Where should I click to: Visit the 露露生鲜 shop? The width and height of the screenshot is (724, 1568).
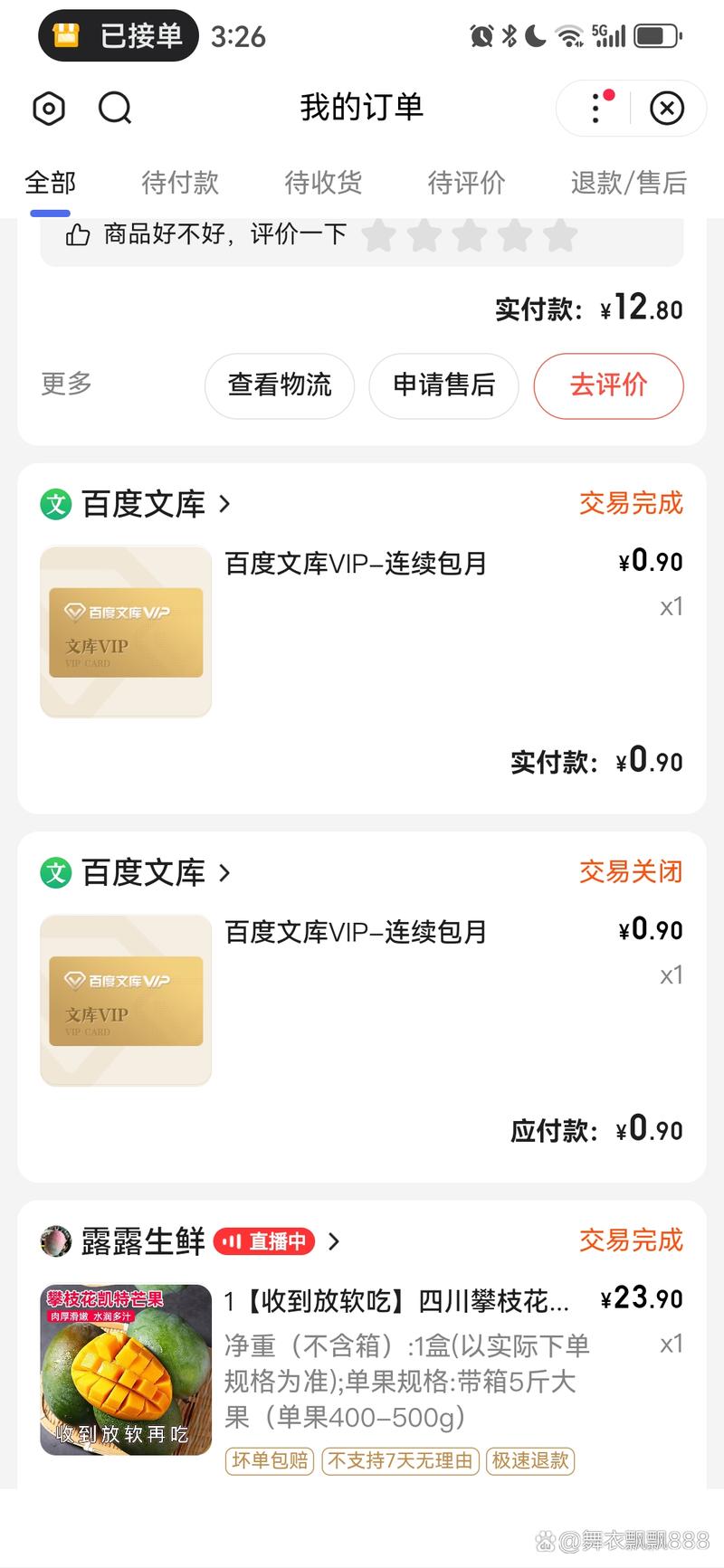click(143, 1241)
